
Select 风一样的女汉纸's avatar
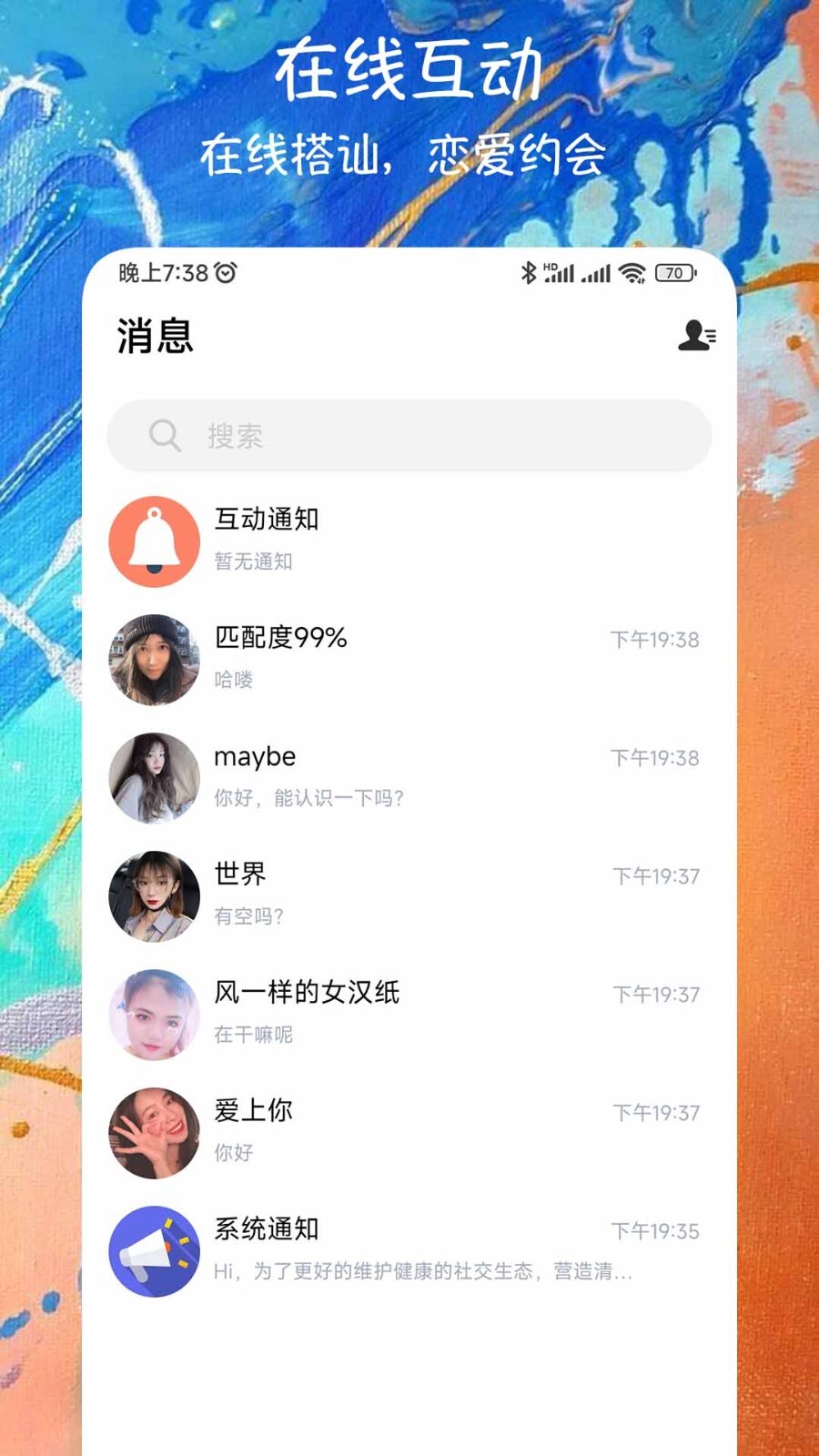point(153,1014)
